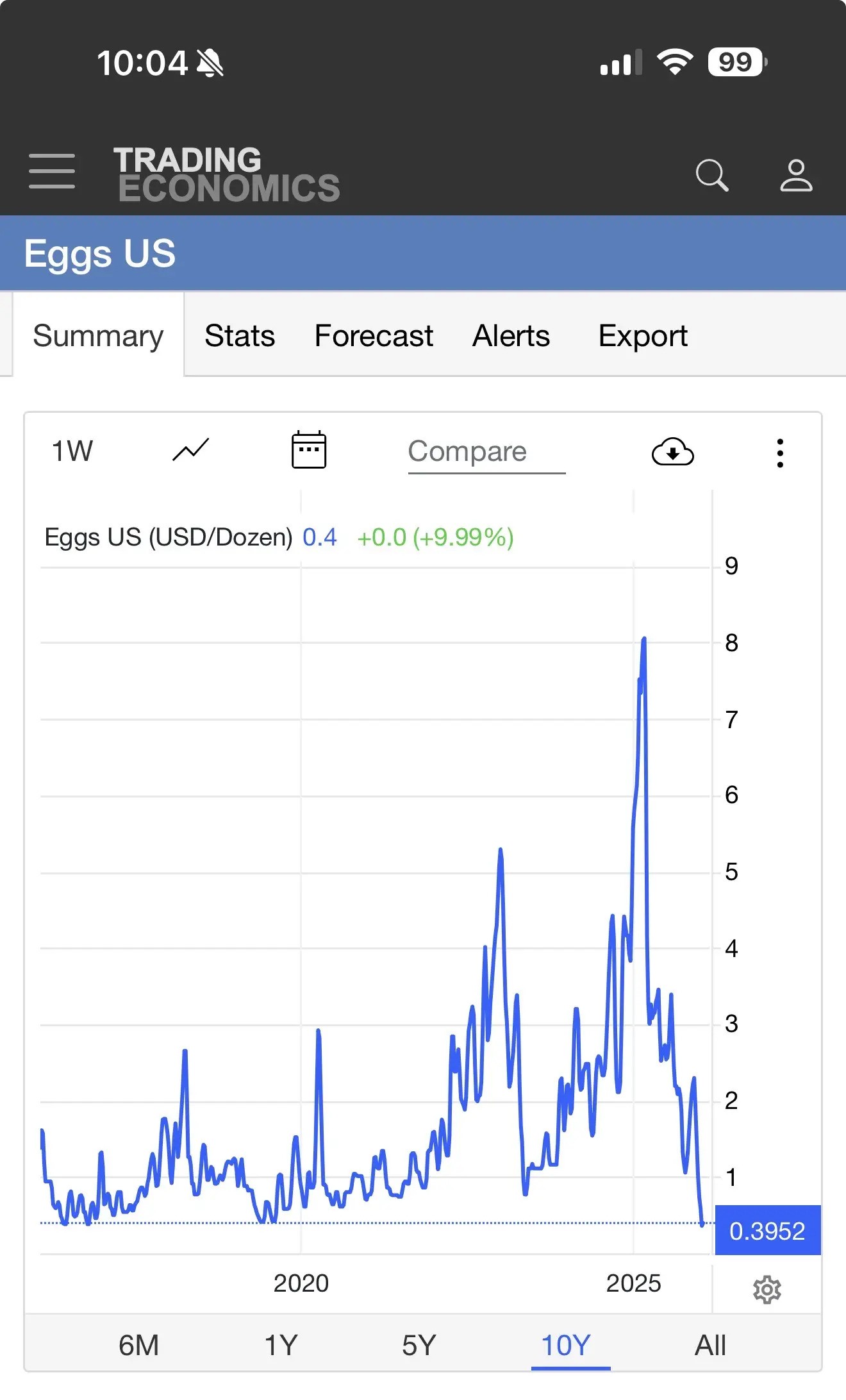Viewport: 846px width, 1400px height.
Task: Switch to the 5Y range
Action: point(419,1345)
